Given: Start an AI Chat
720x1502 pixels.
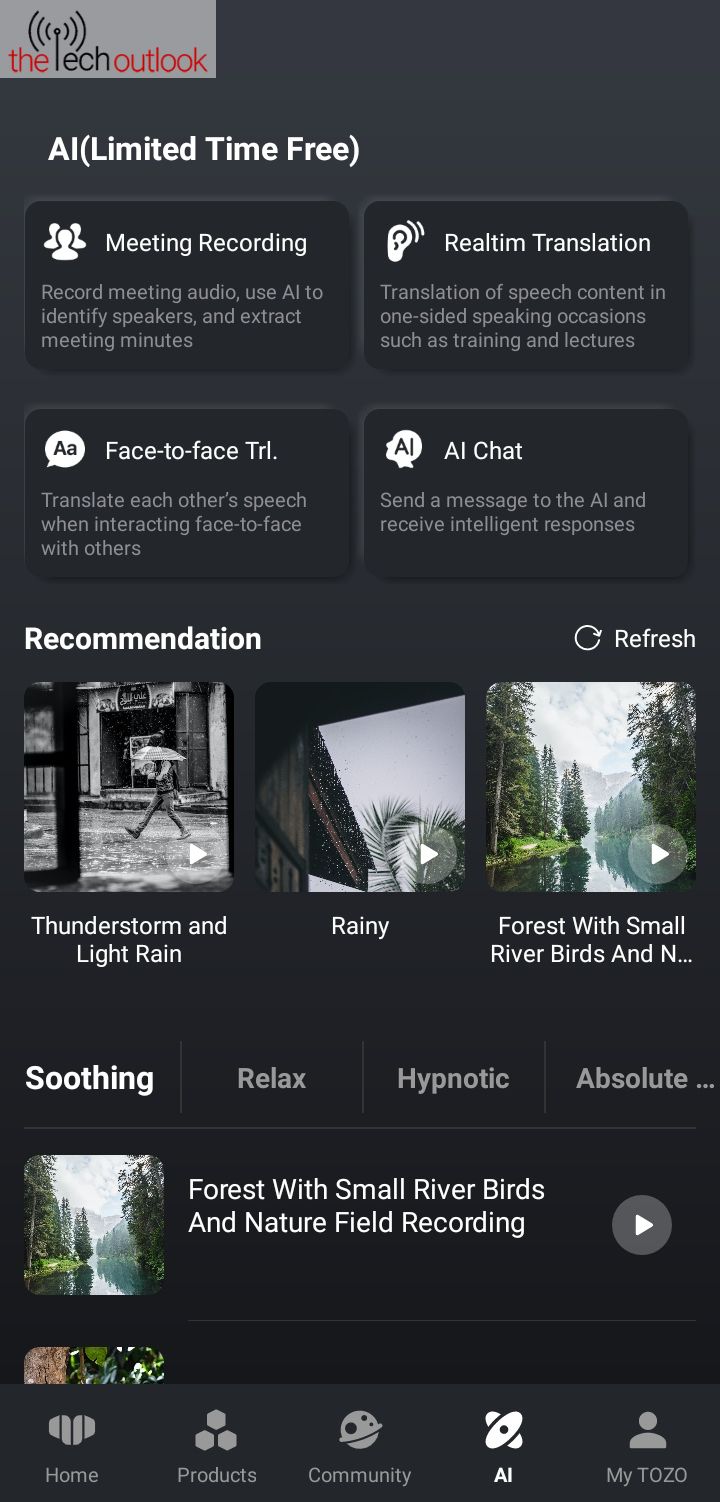Looking at the screenshot, I should [x=526, y=493].
